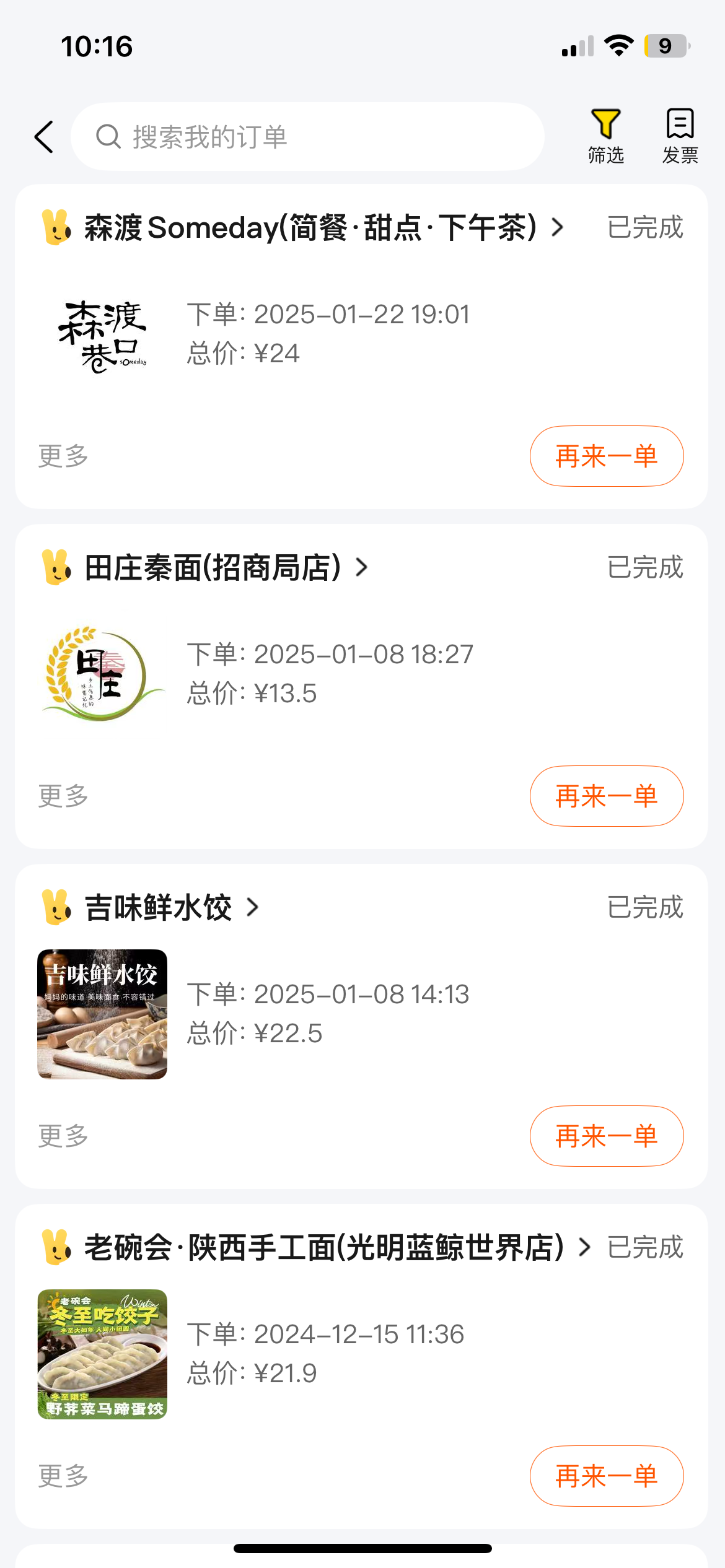View 老碗会 order details via its dumpling image

coord(102,1354)
